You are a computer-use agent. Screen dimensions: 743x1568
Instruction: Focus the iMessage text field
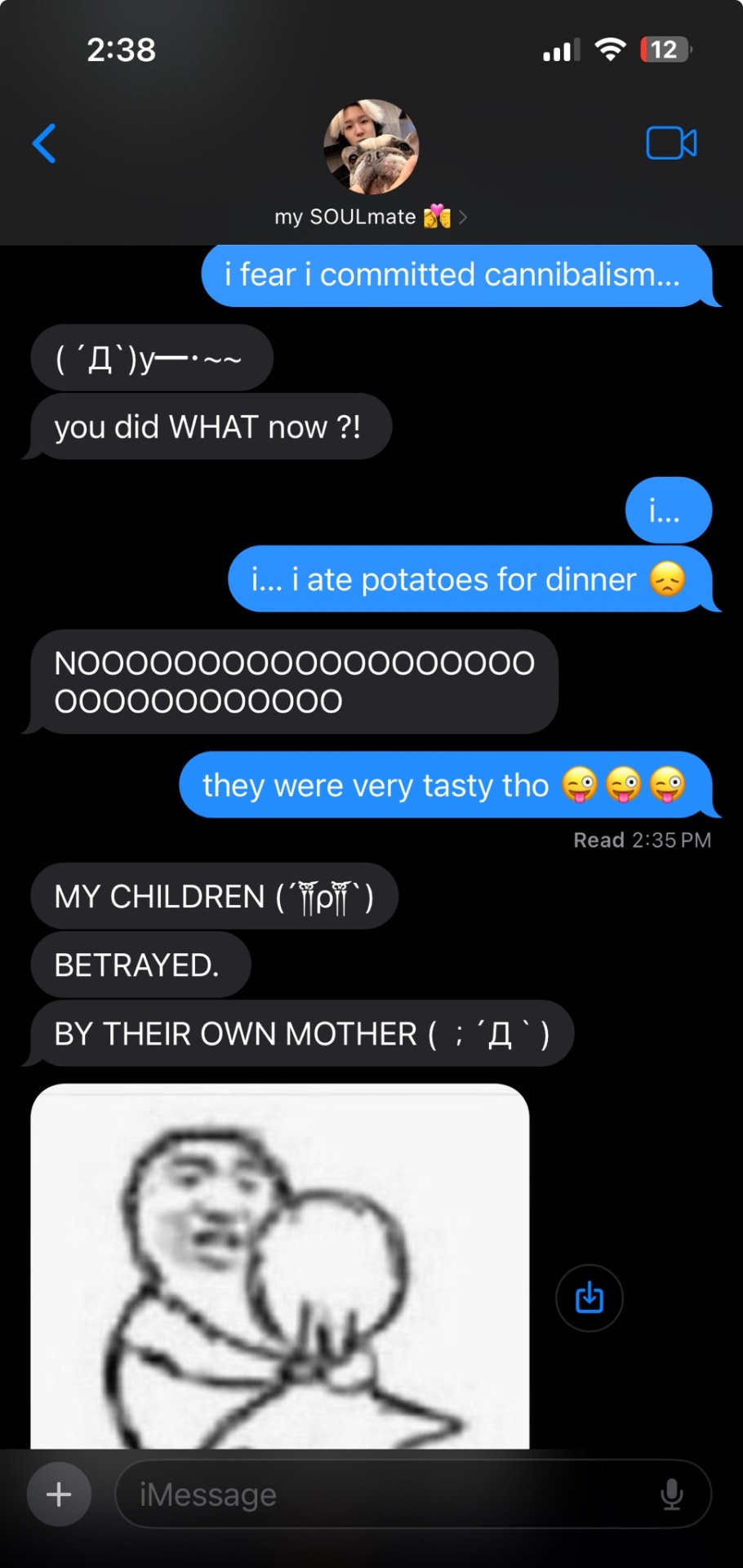tap(384, 1494)
